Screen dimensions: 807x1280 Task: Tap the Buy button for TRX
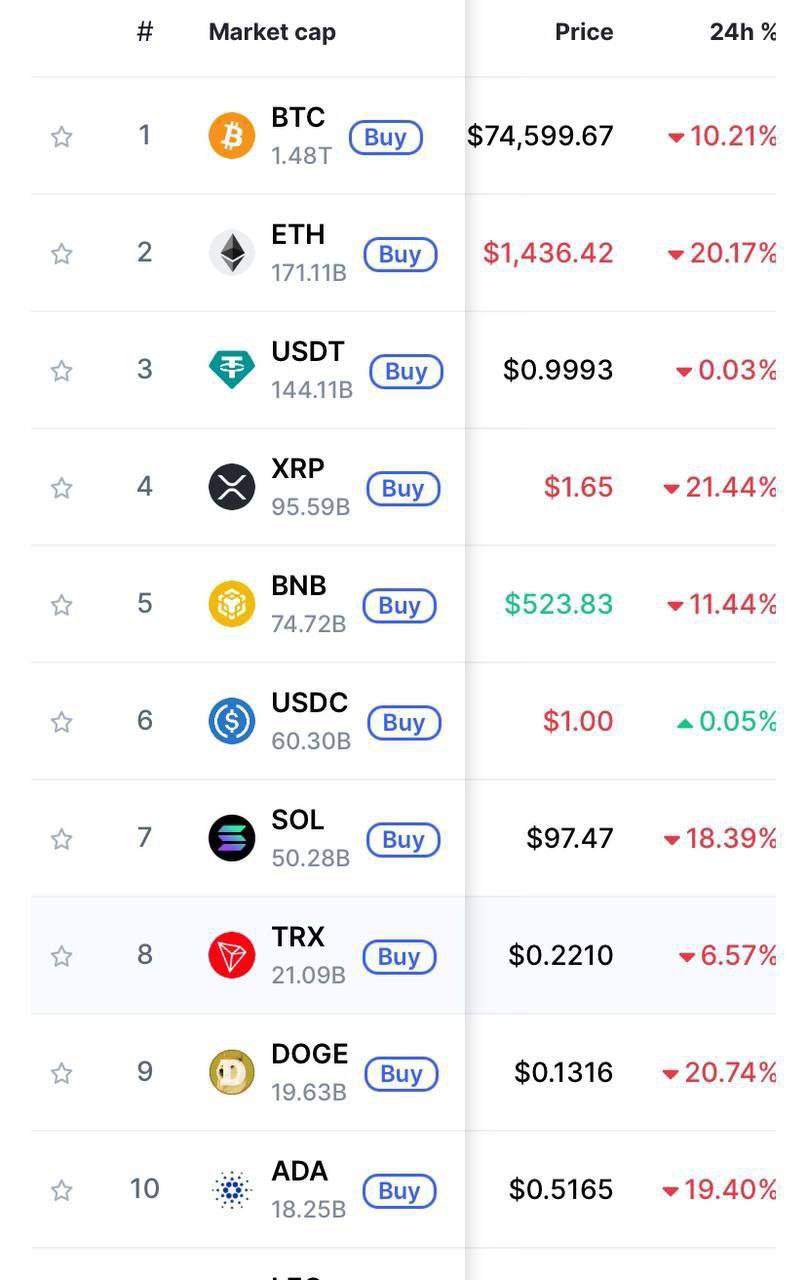[x=399, y=957]
